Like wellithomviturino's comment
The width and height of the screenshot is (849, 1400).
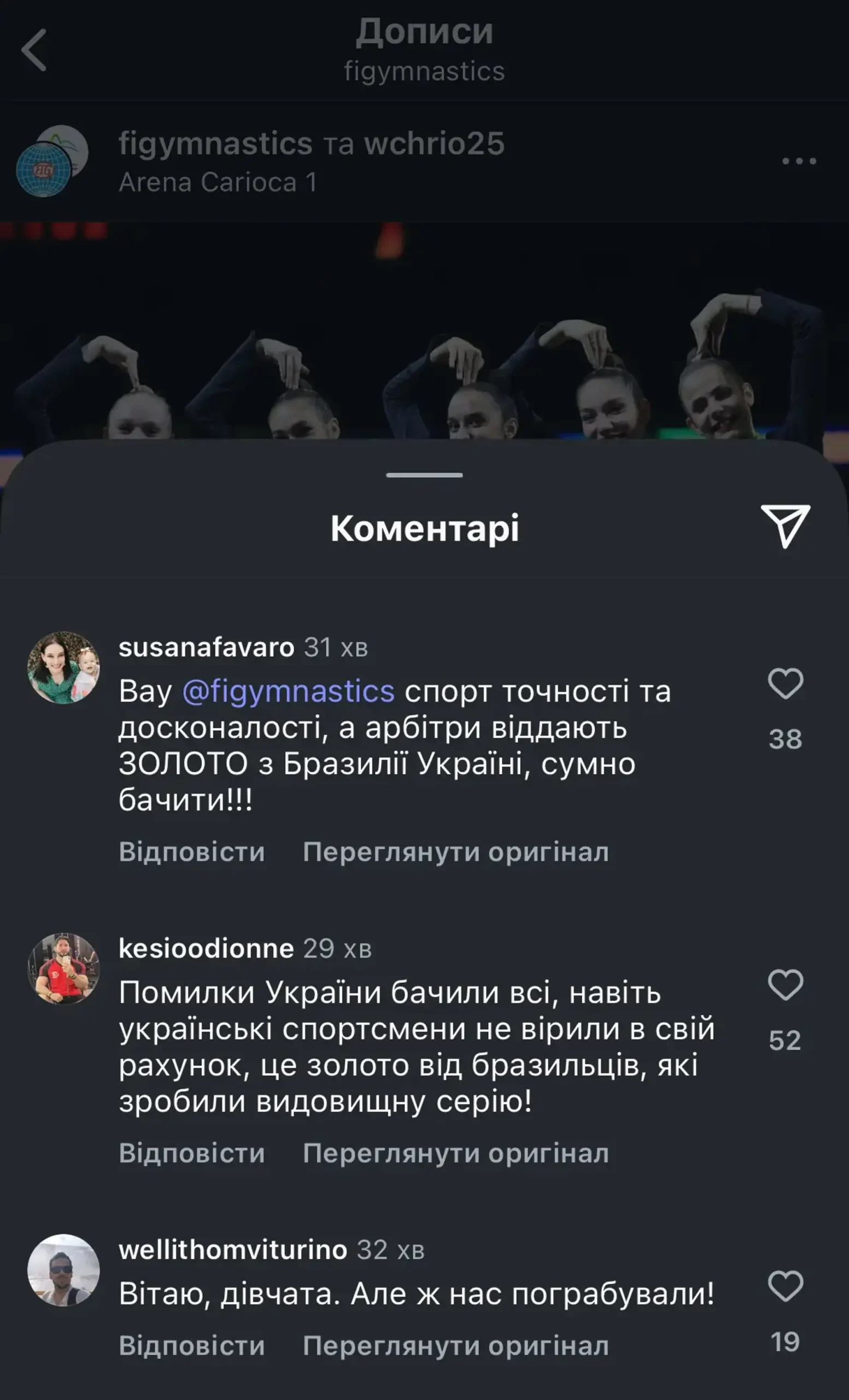785,1286
